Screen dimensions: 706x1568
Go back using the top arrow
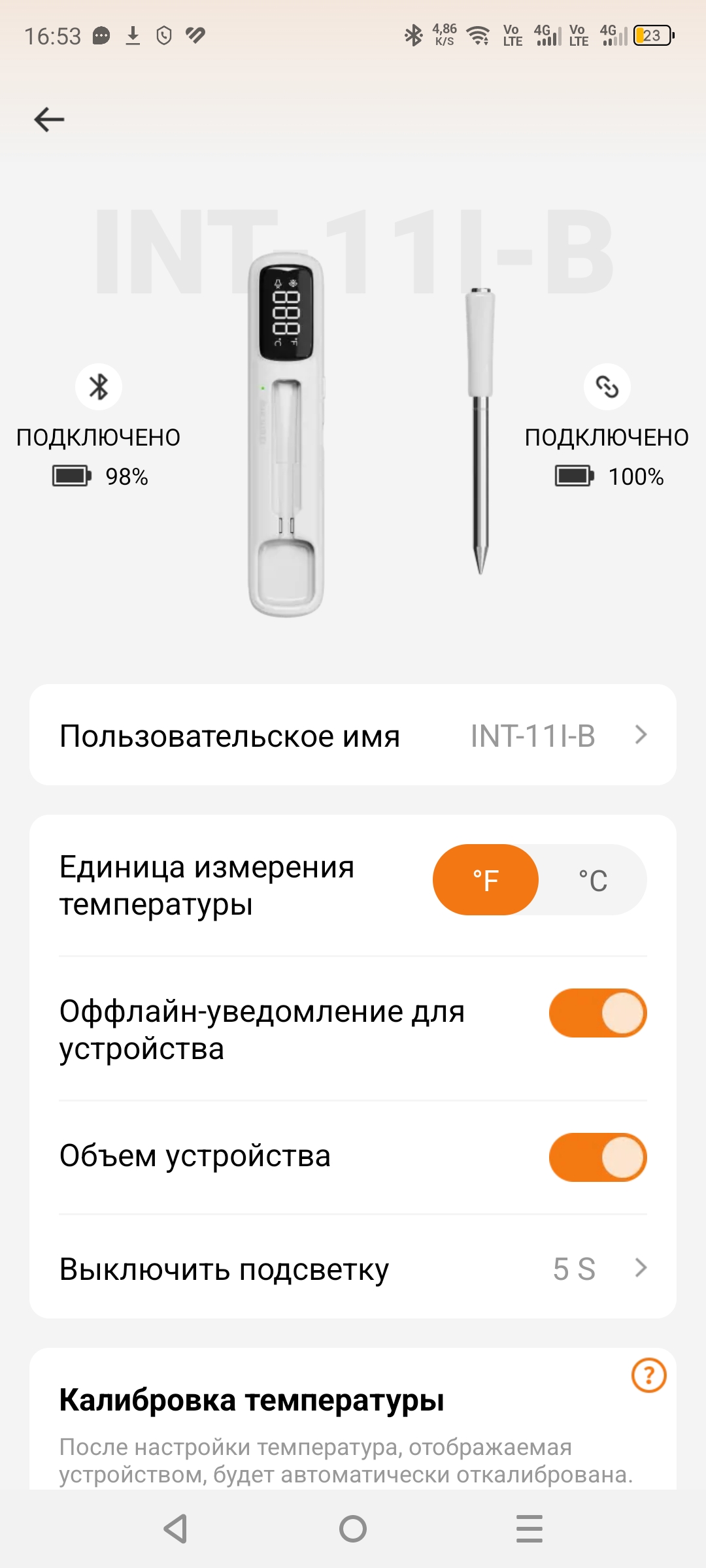[x=49, y=120]
